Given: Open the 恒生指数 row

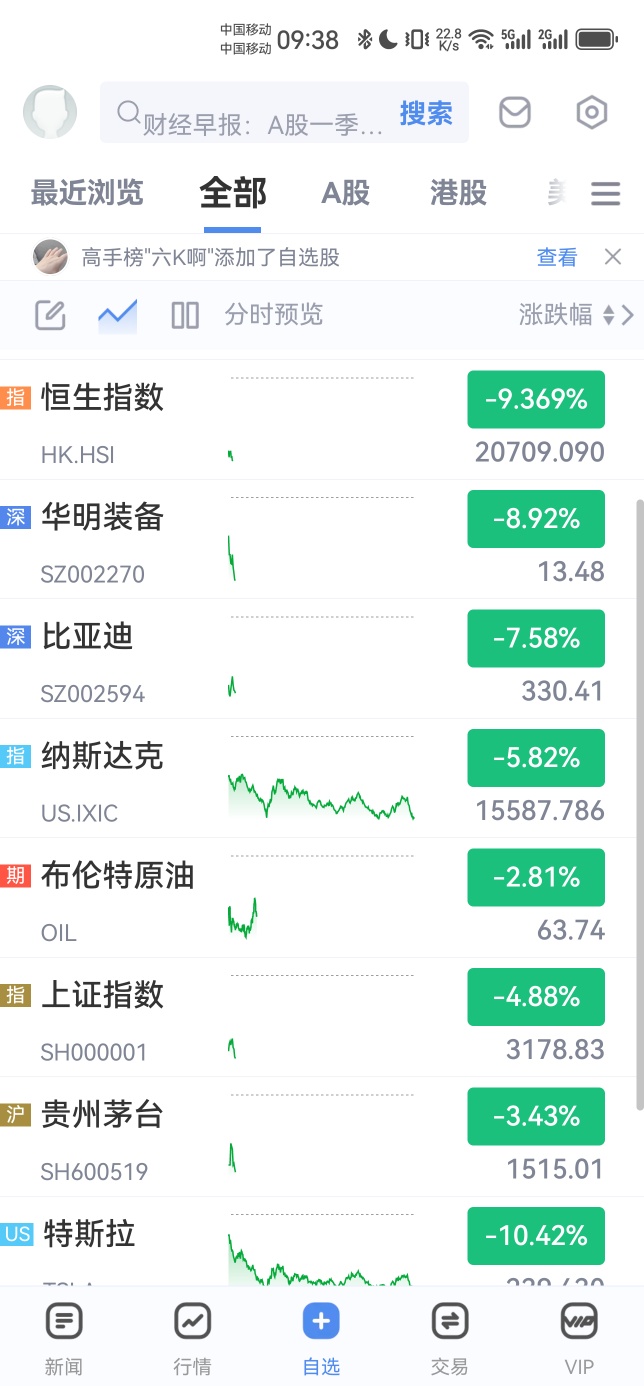Looking at the screenshot, I should click(322, 420).
